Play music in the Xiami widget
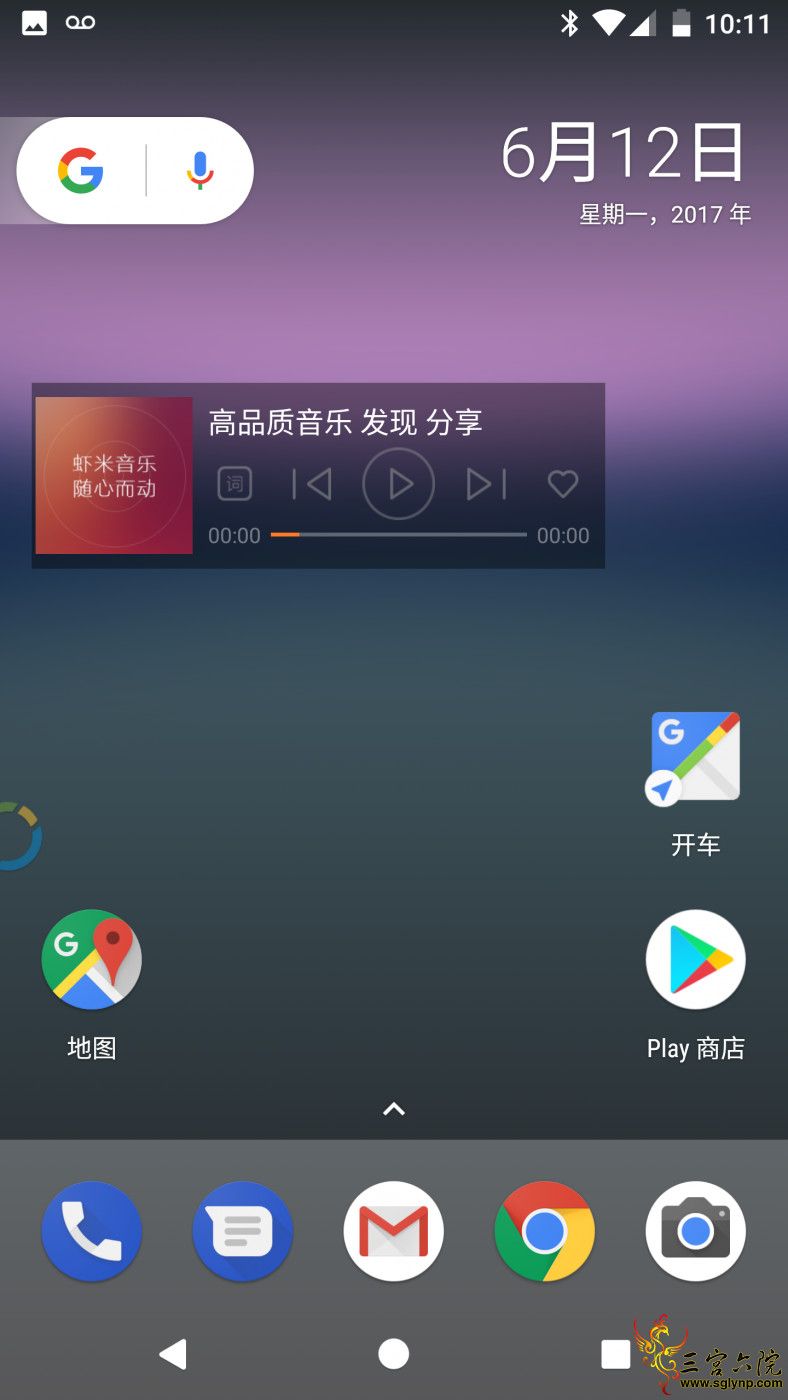The width and height of the screenshot is (788, 1400). (x=398, y=485)
